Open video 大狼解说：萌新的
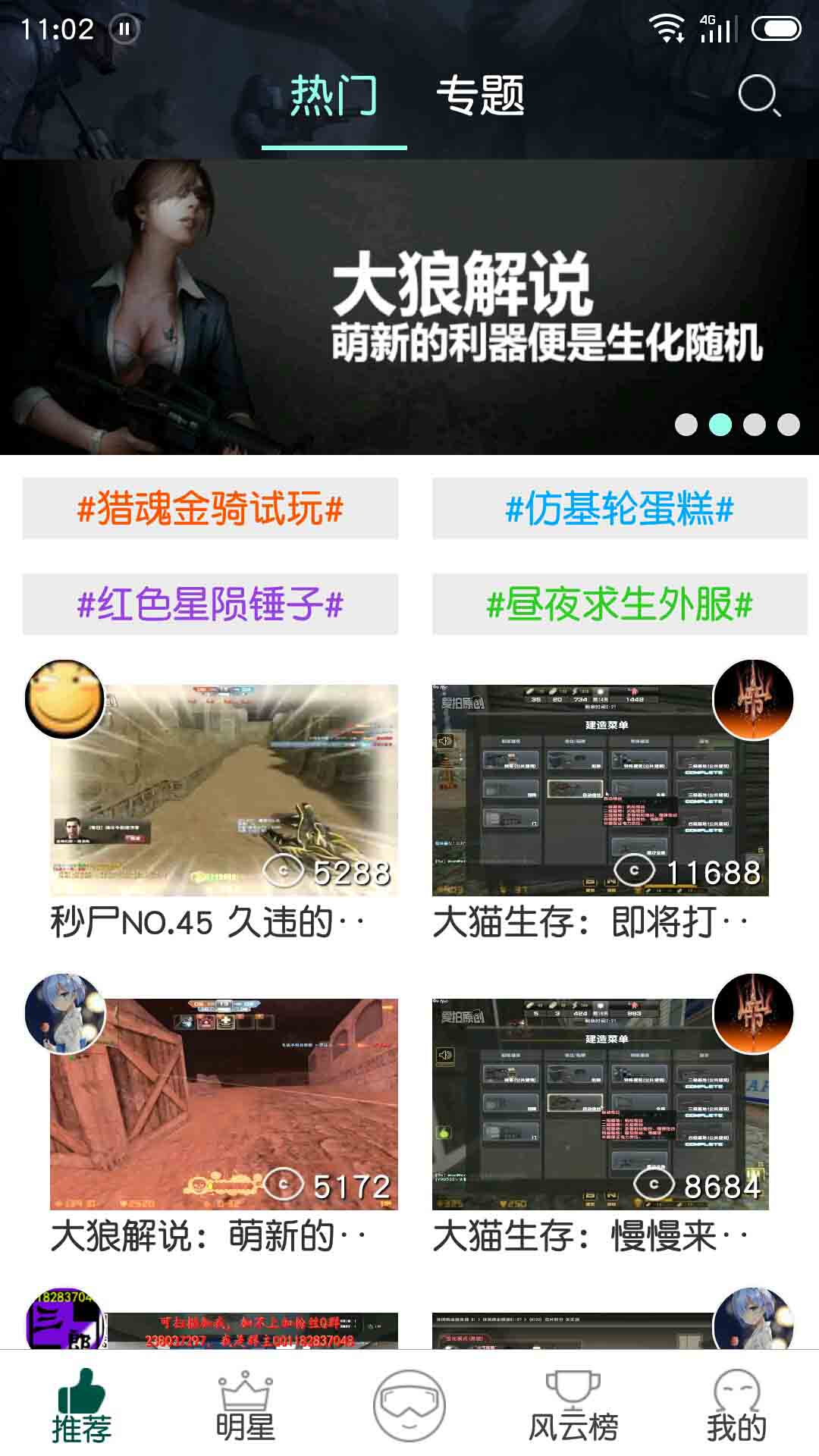 coord(224,1105)
